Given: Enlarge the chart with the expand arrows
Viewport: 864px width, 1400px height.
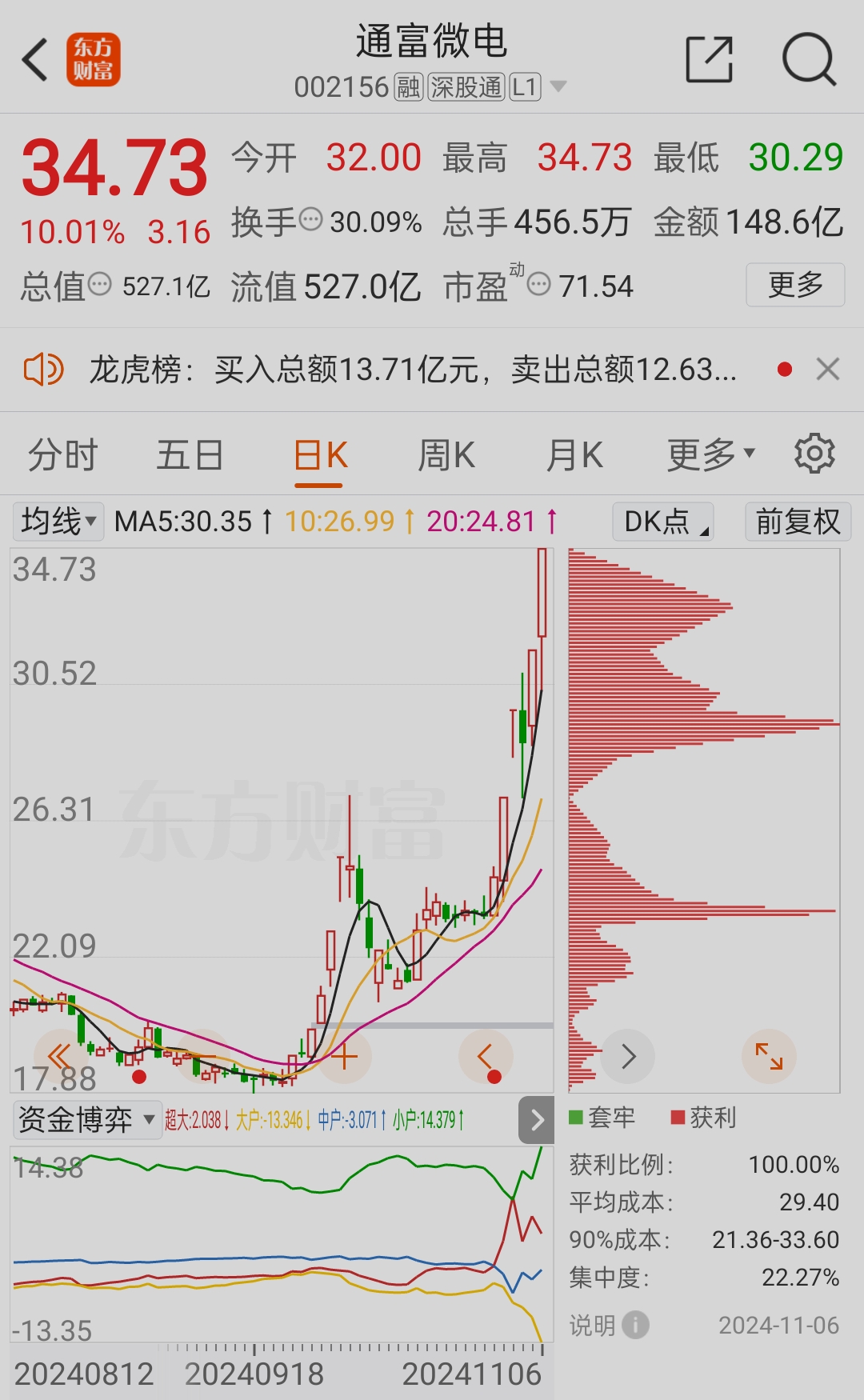Looking at the screenshot, I should coord(769,1056).
